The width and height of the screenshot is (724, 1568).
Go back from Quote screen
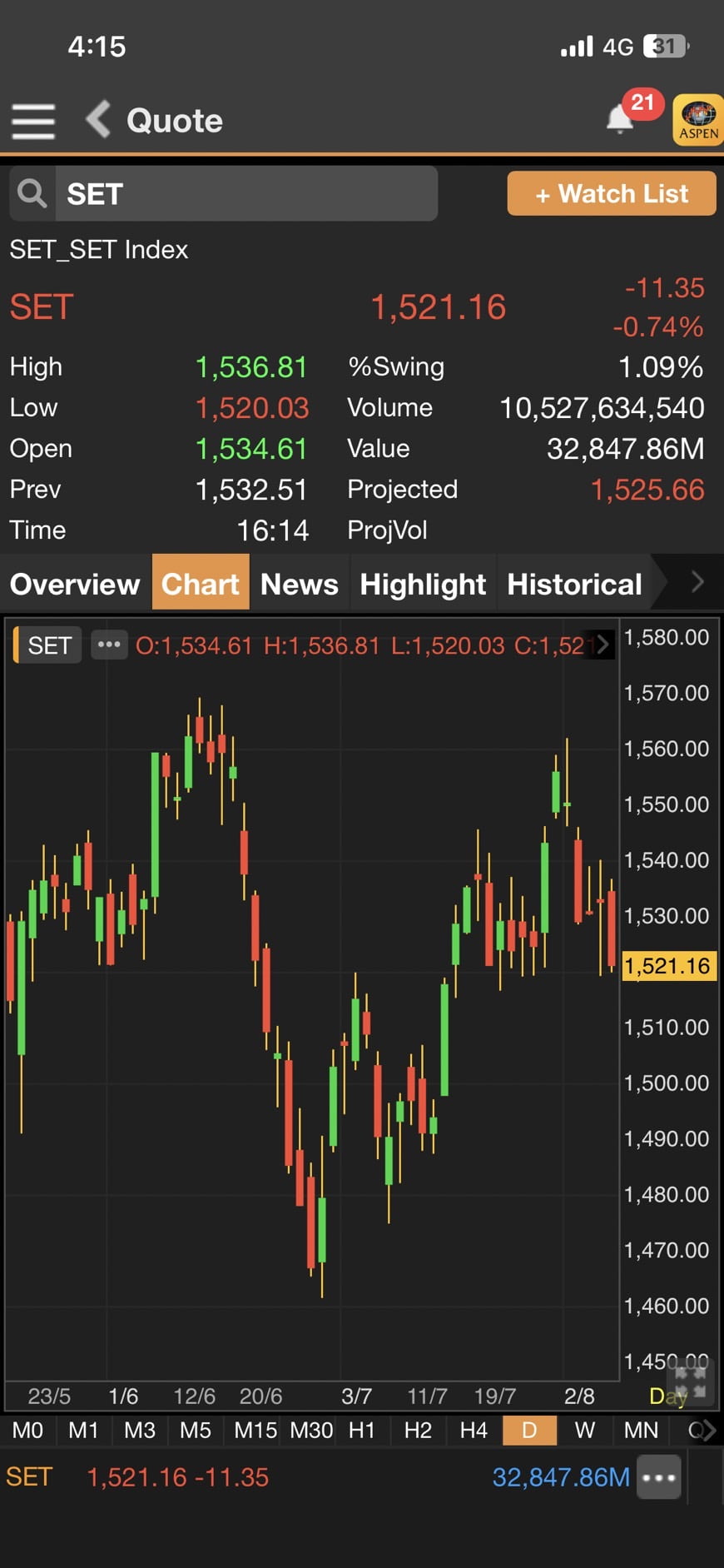[x=98, y=119]
